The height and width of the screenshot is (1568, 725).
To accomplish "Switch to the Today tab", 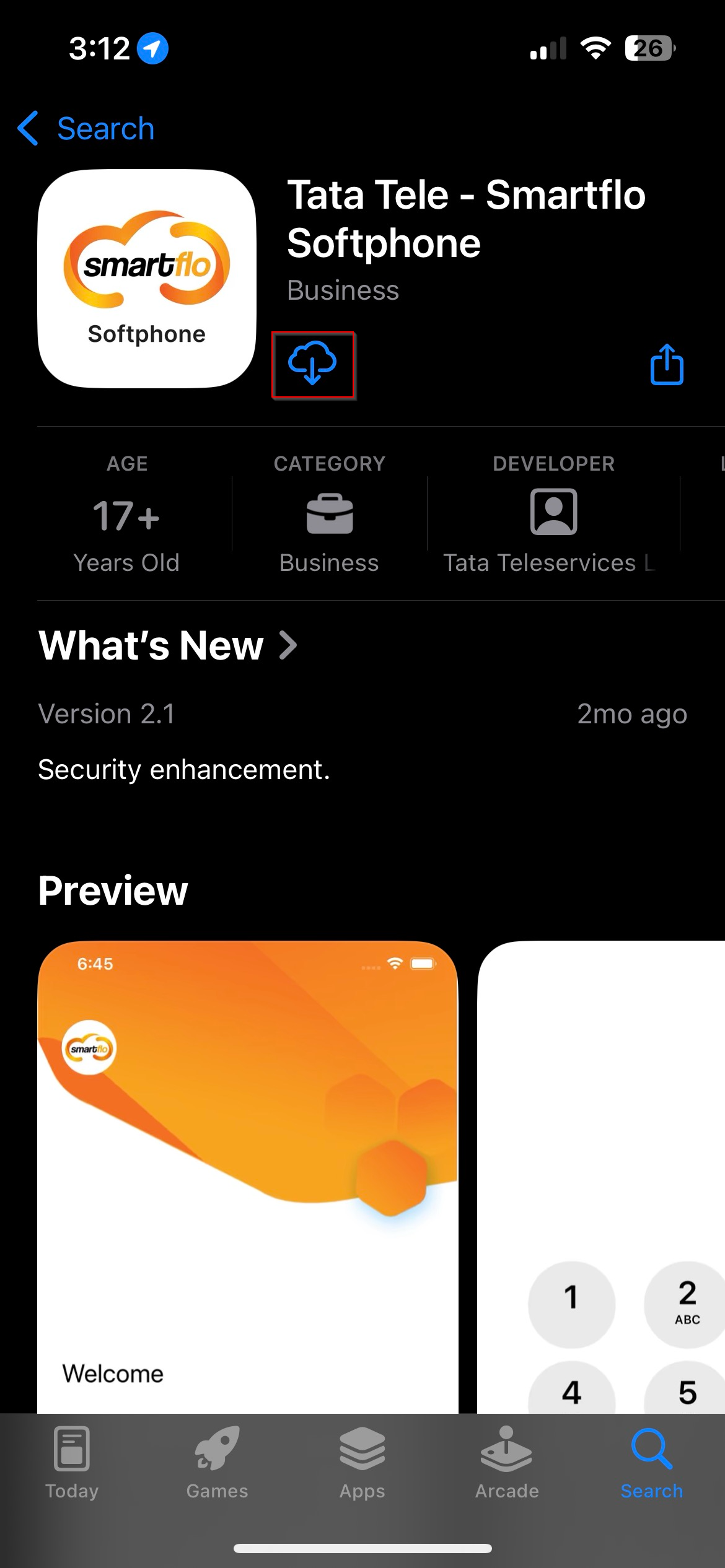I will point(72,1463).
